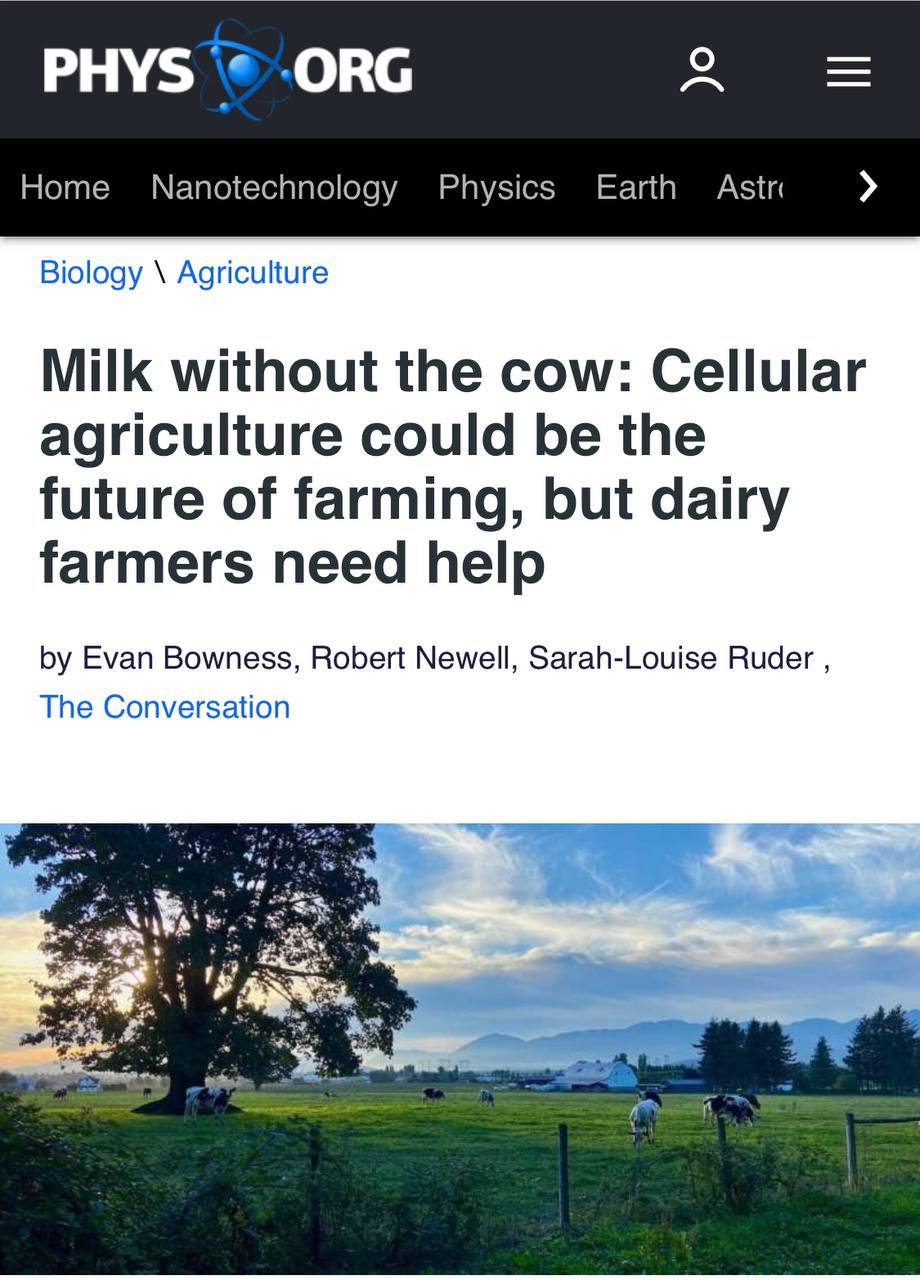Open the Biology breadcrumb link

[x=91, y=272]
